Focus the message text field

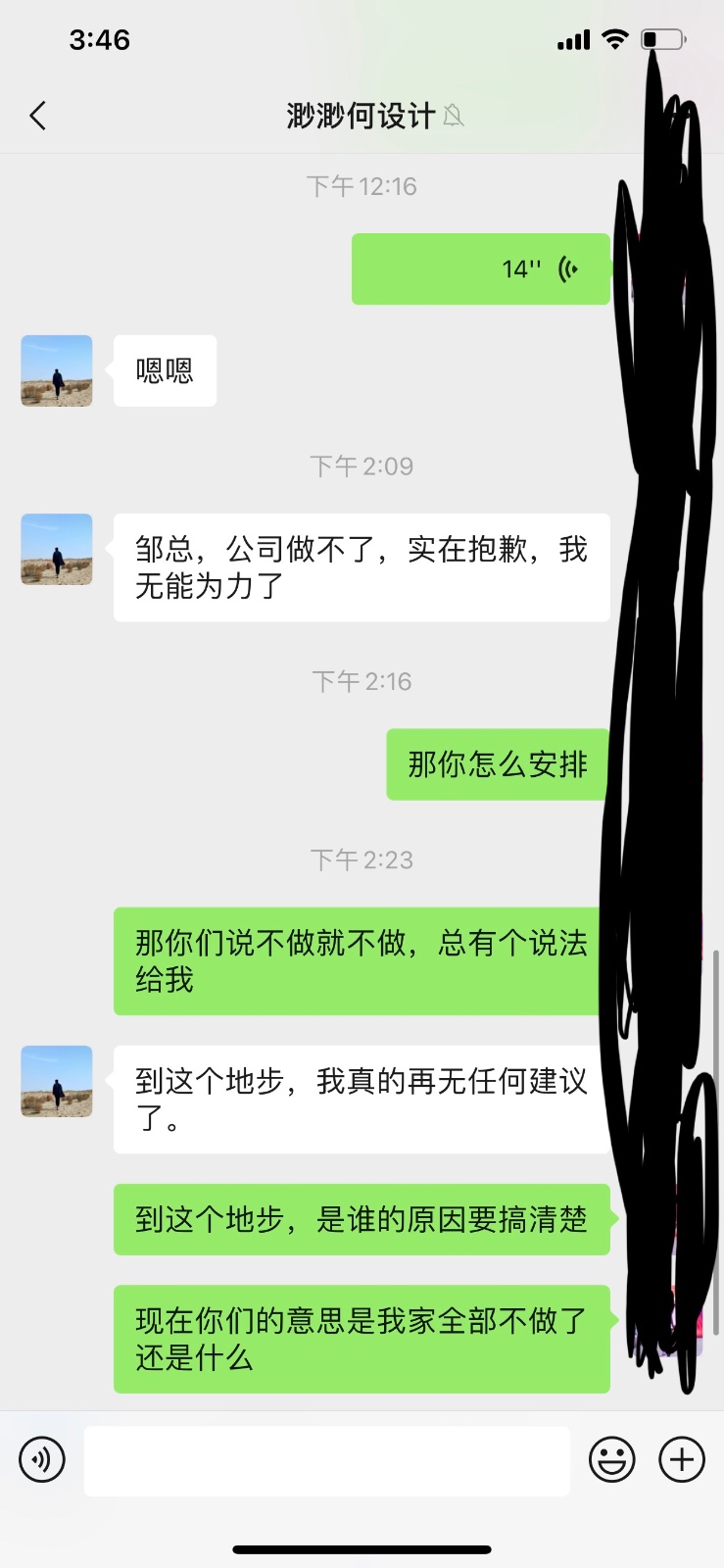point(326,1460)
